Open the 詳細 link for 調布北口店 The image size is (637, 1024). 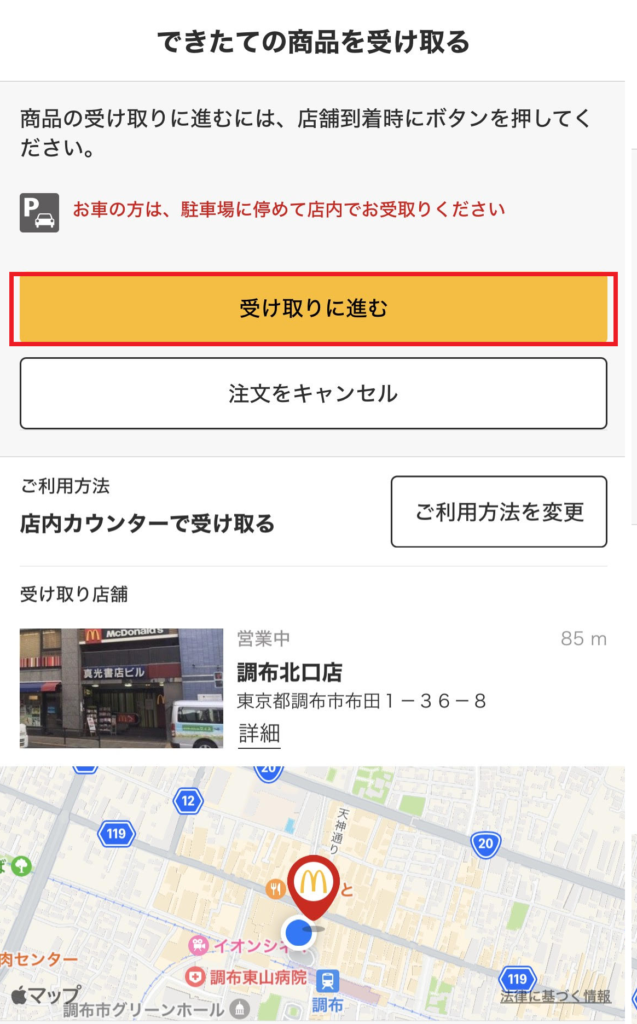point(259,733)
